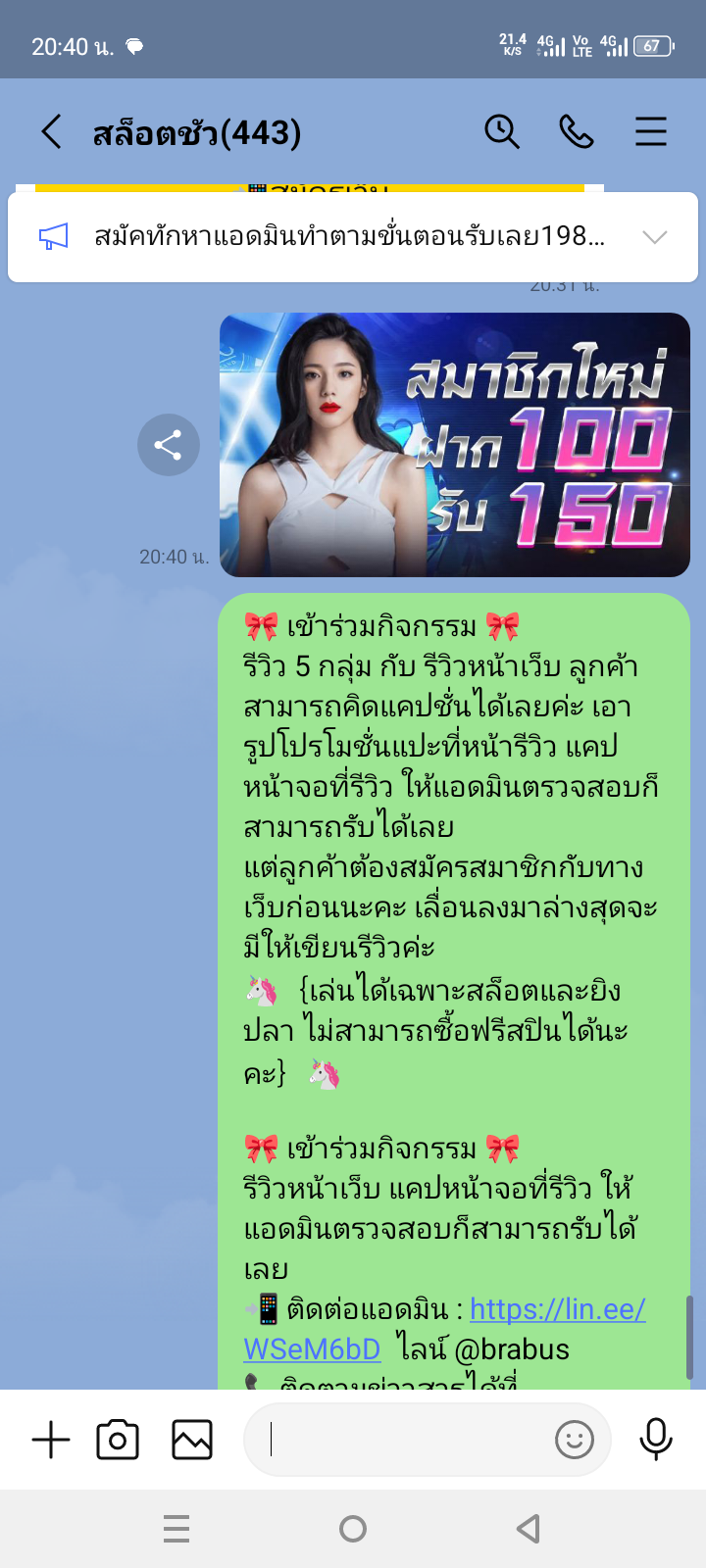706x1568 pixels.
Task: Start a voice call
Action: pos(577,131)
